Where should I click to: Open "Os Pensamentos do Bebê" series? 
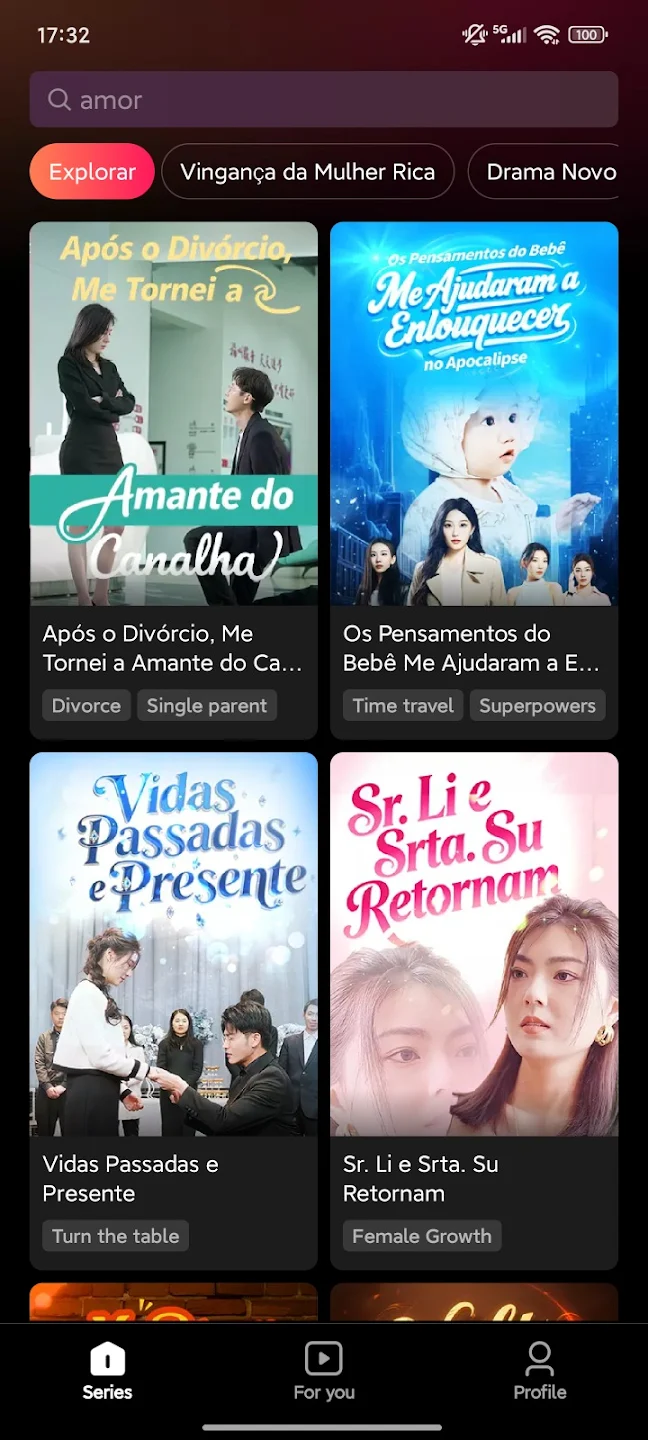(474, 414)
